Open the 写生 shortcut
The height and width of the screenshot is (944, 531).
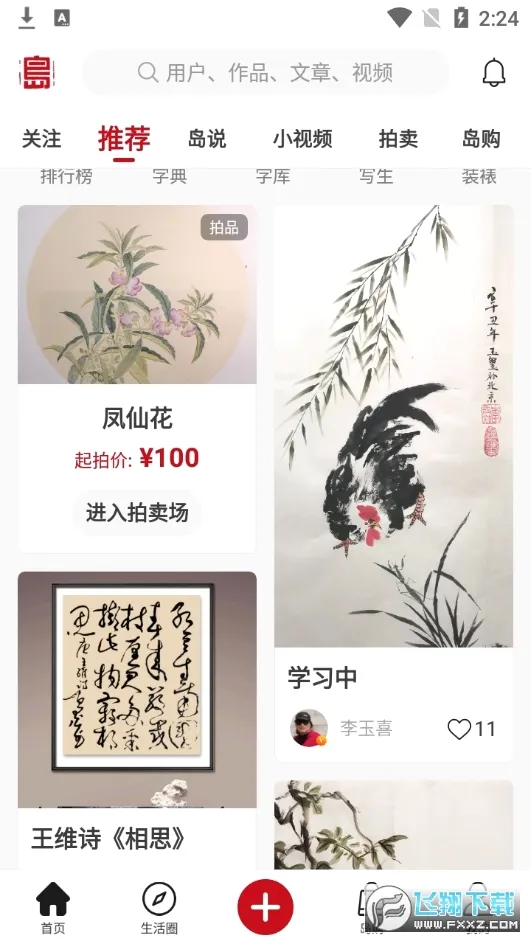click(x=376, y=176)
